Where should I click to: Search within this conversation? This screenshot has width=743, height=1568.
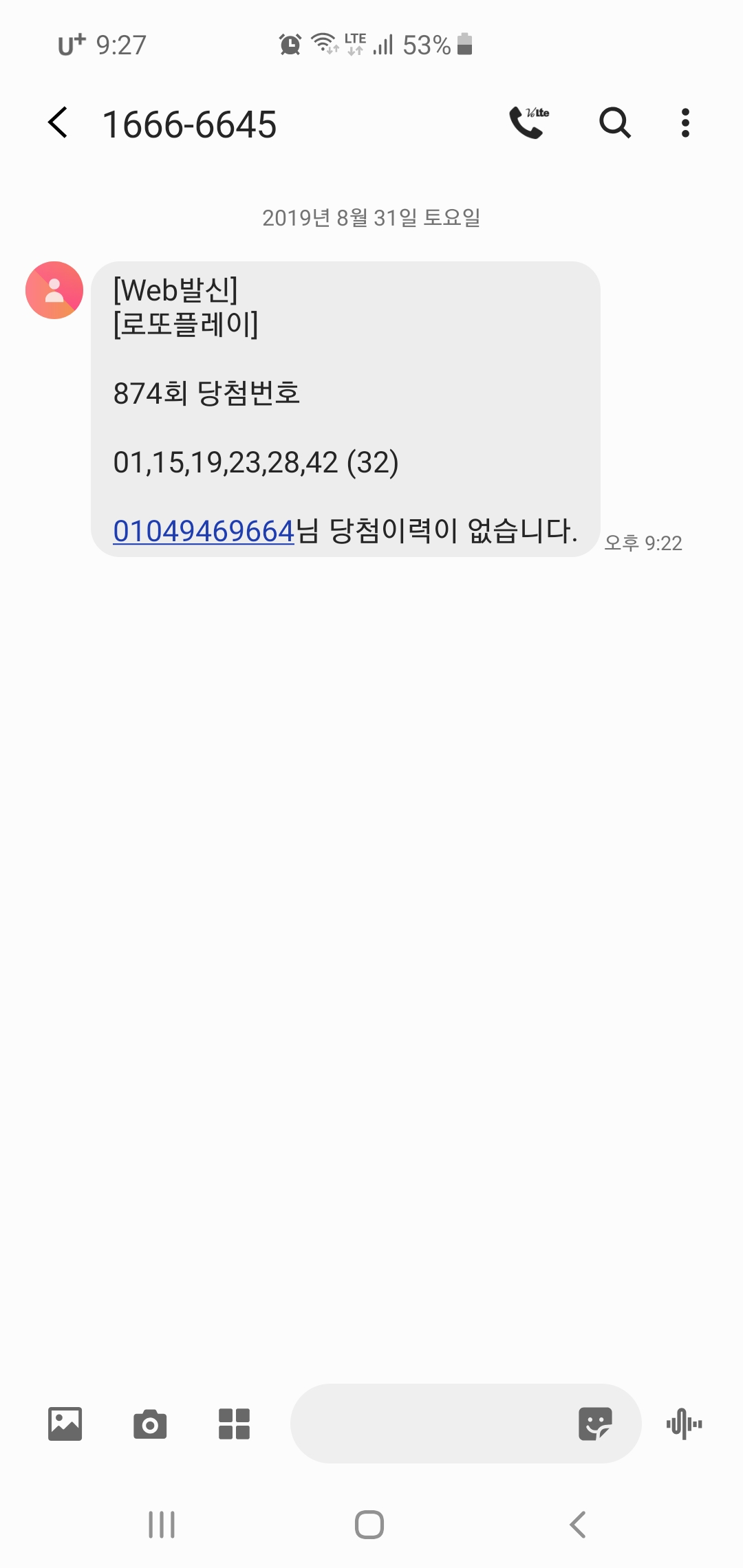coord(614,123)
